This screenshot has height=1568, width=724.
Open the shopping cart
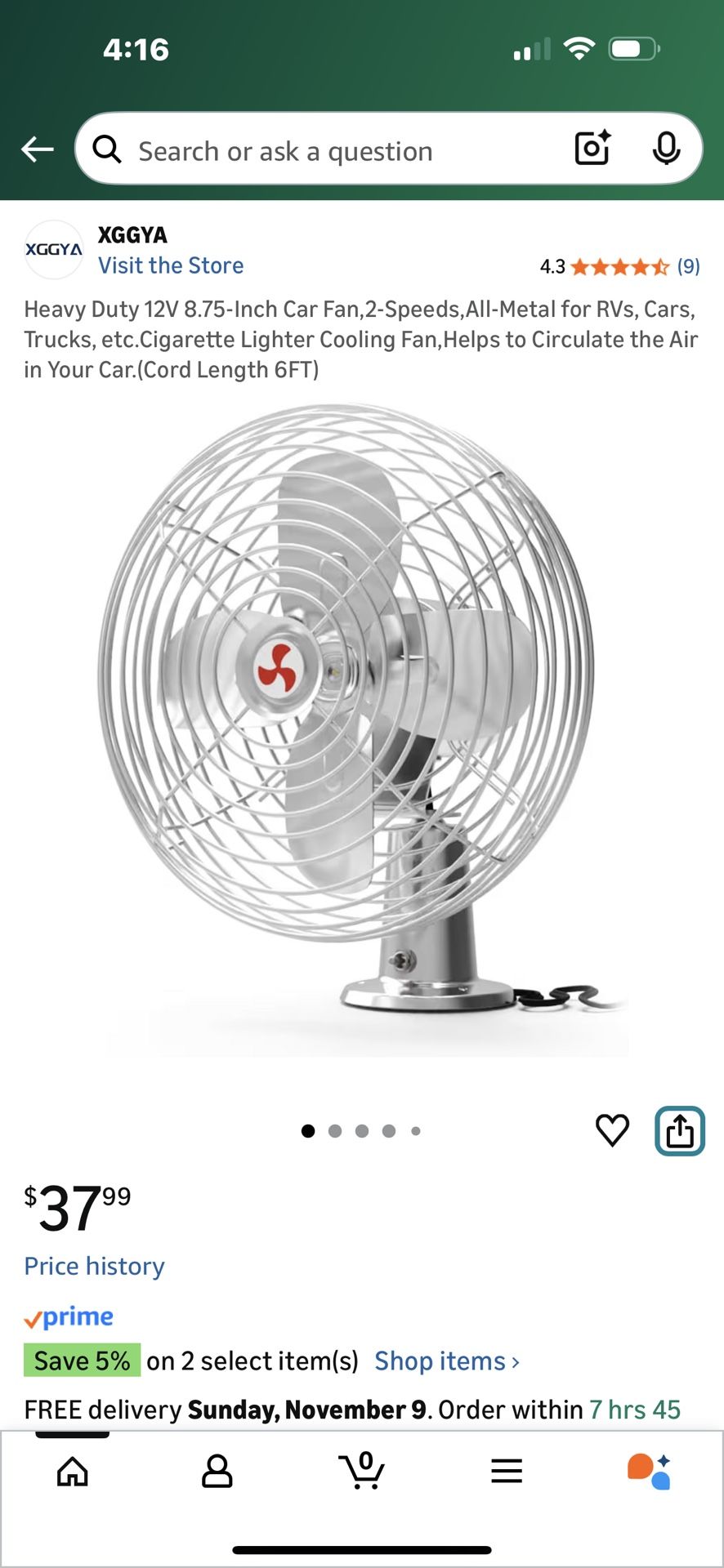(x=362, y=1471)
